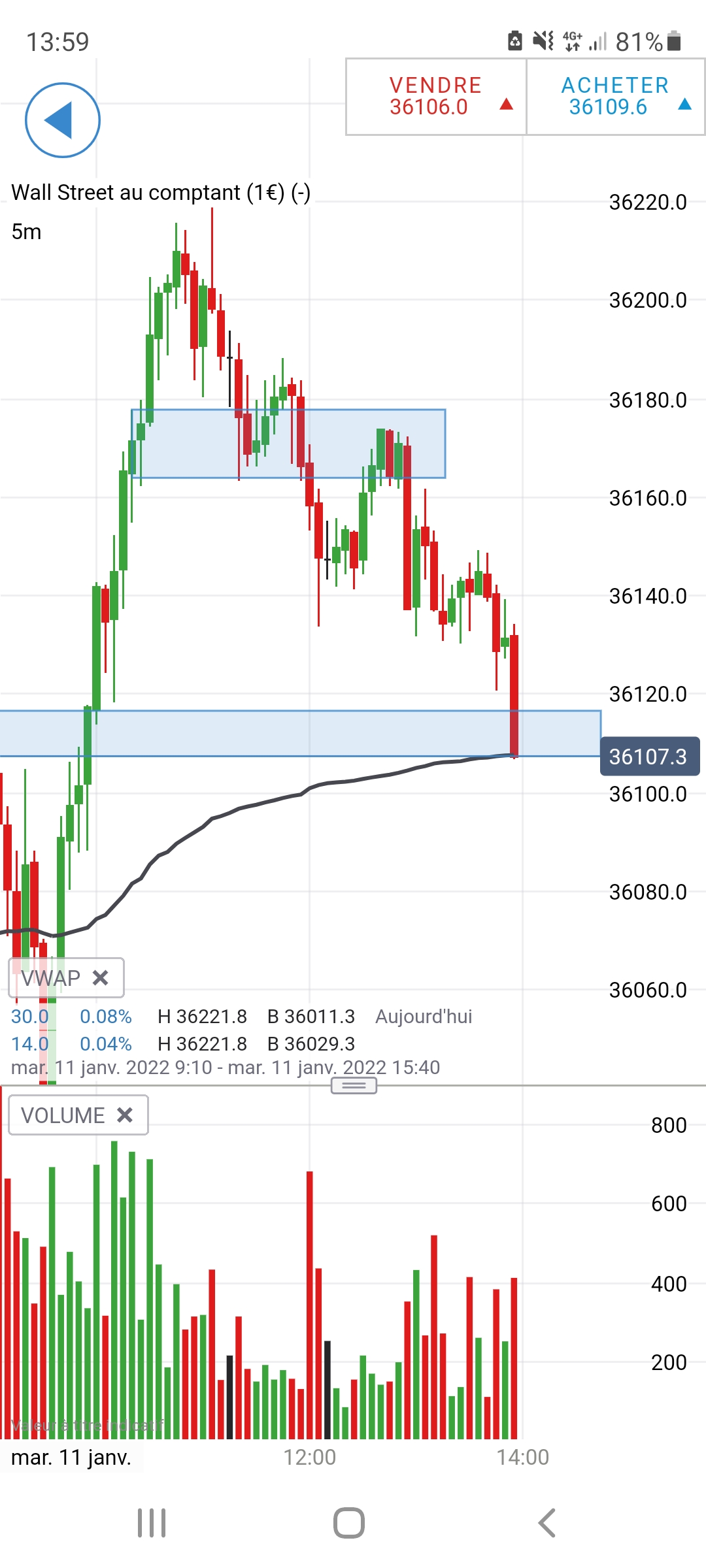
Task: Tap VENDRE to sell at 36106.0
Action: (x=436, y=97)
